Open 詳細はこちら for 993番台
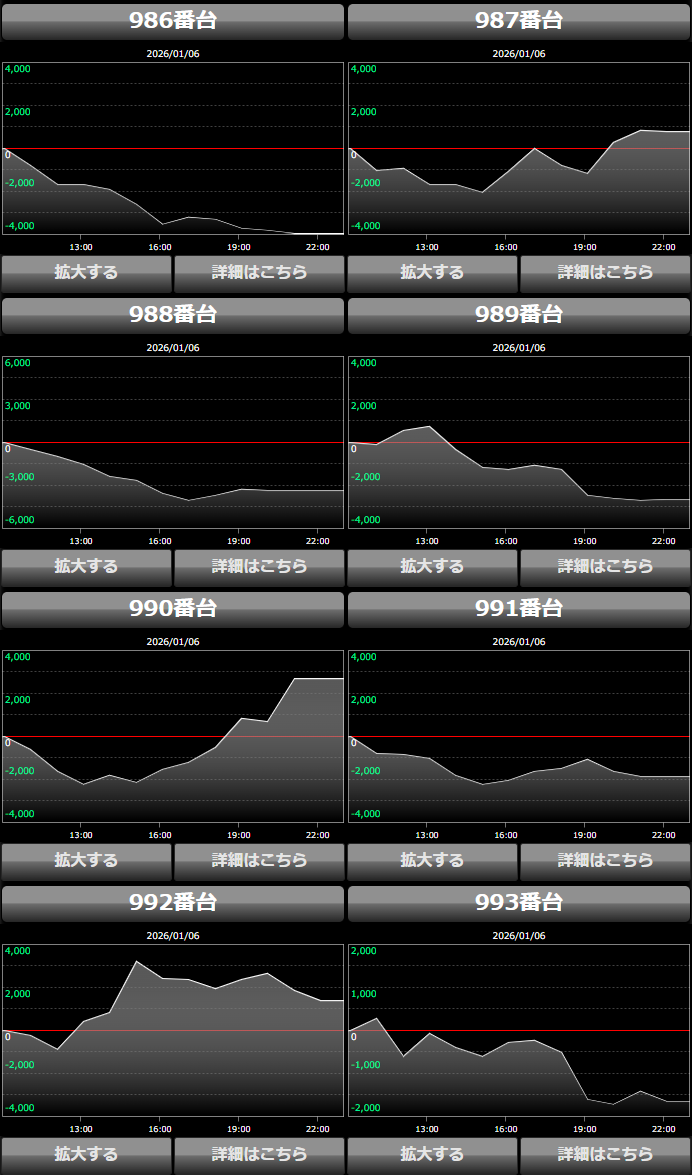692x1175 pixels. [605, 1154]
